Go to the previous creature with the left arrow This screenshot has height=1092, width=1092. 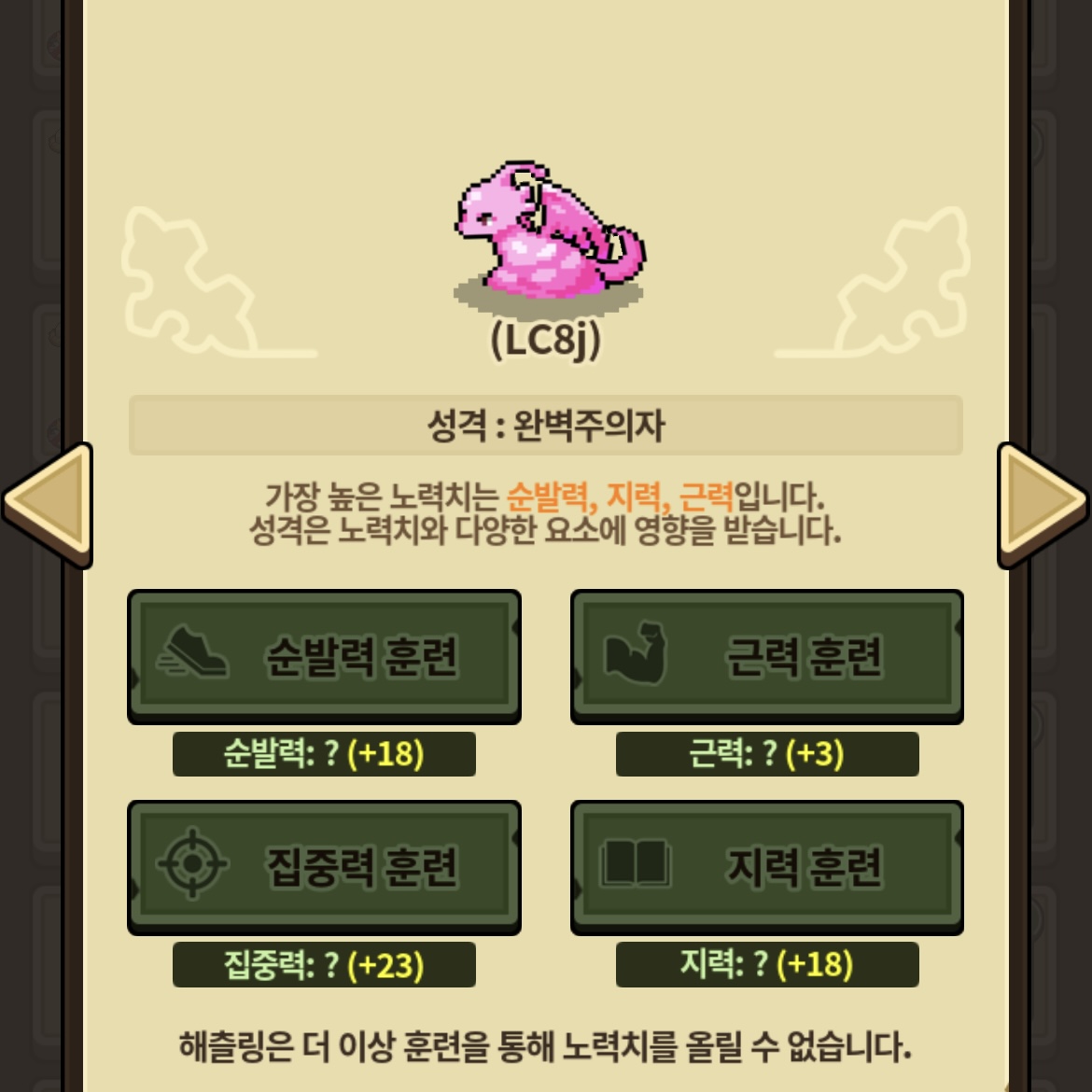click(x=49, y=505)
